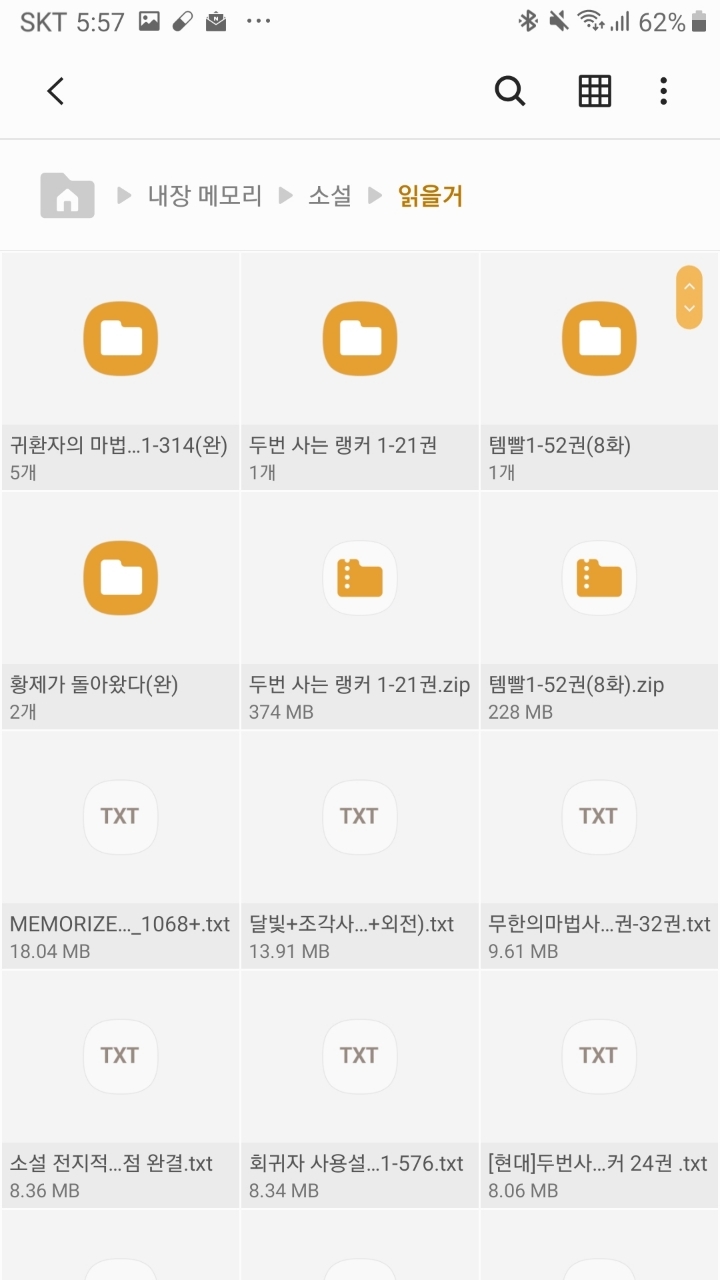
Task: Open the search icon
Action: click(510, 92)
